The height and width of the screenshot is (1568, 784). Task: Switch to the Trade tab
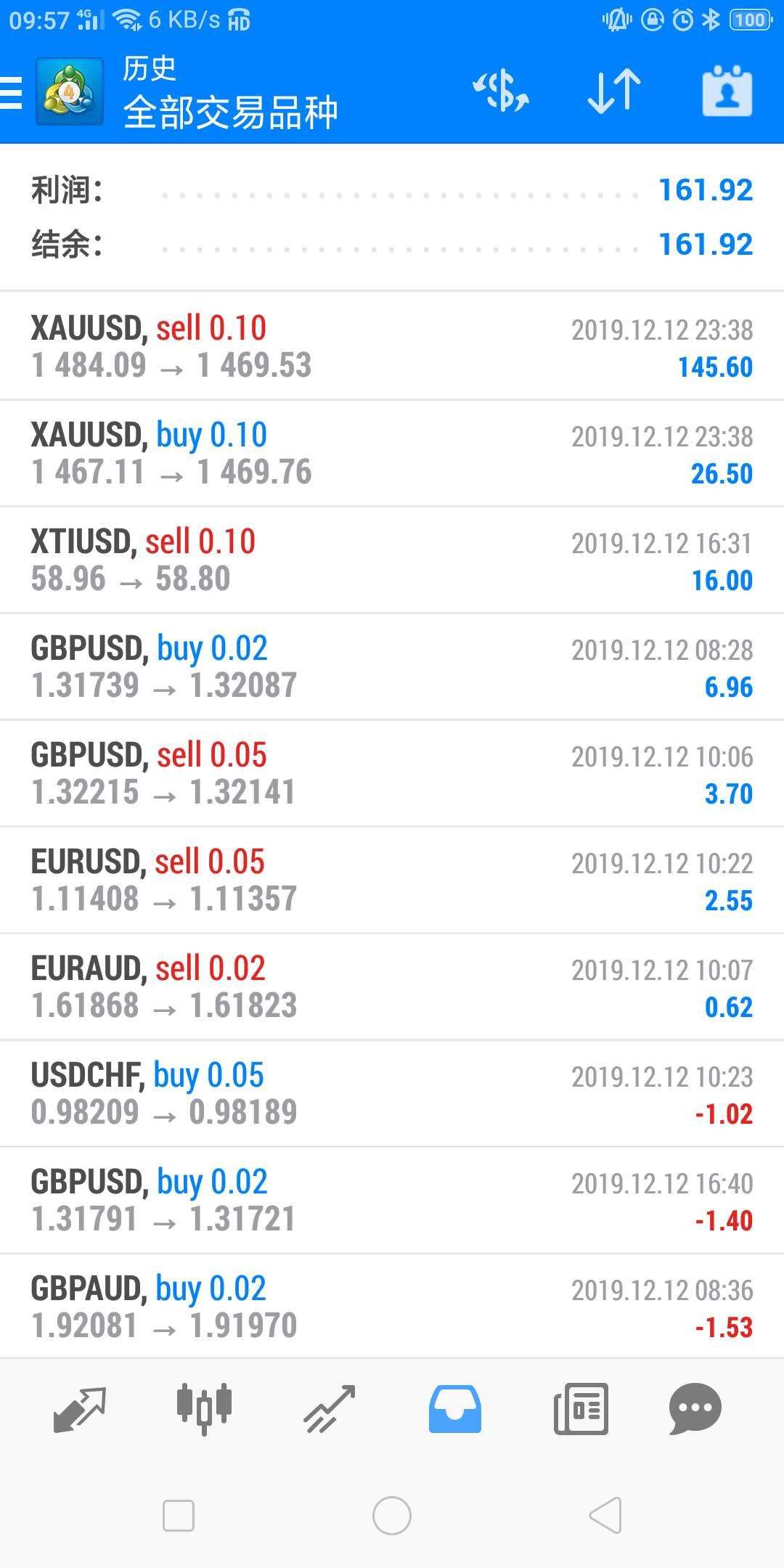(329, 1409)
